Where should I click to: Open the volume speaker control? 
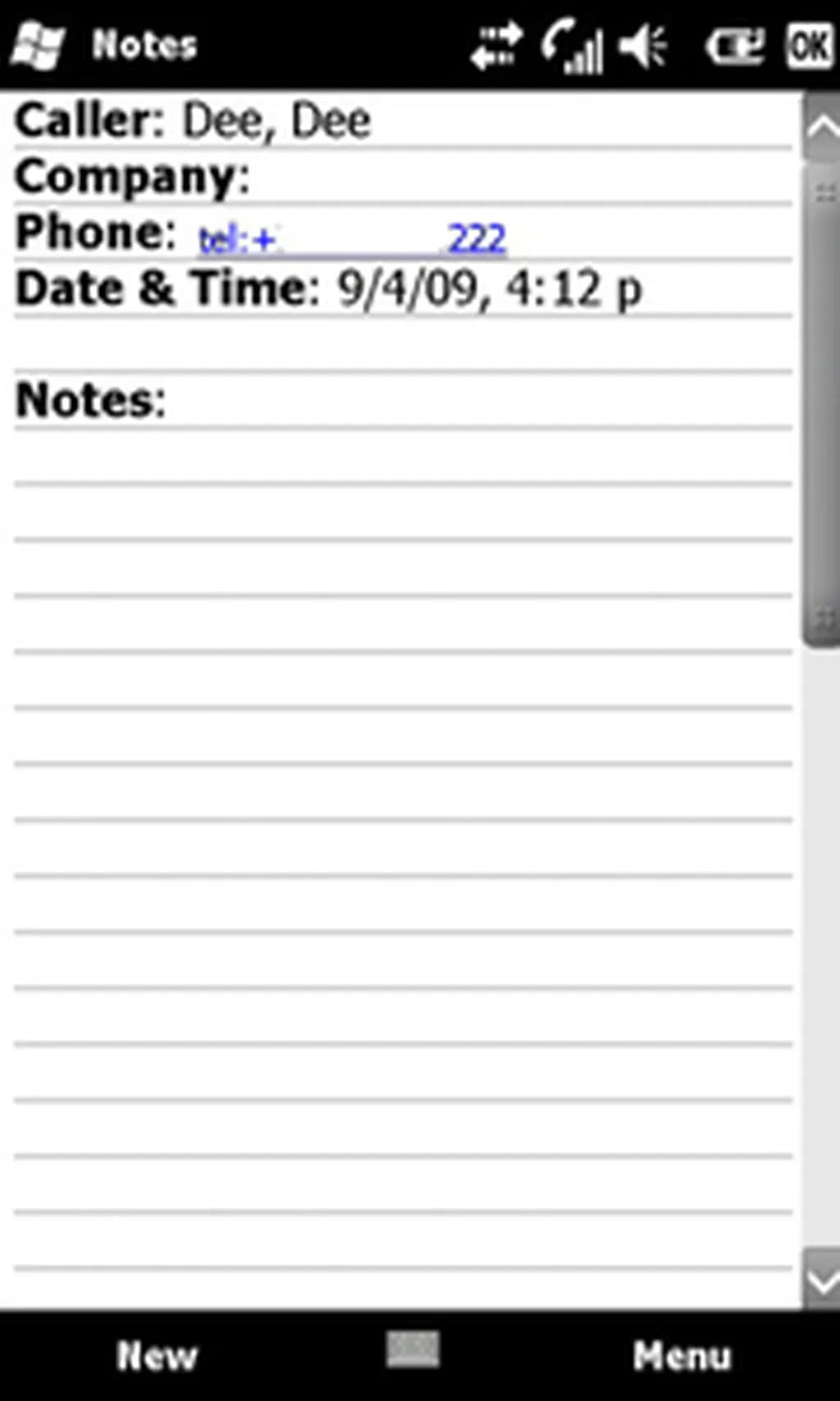click(642, 46)
